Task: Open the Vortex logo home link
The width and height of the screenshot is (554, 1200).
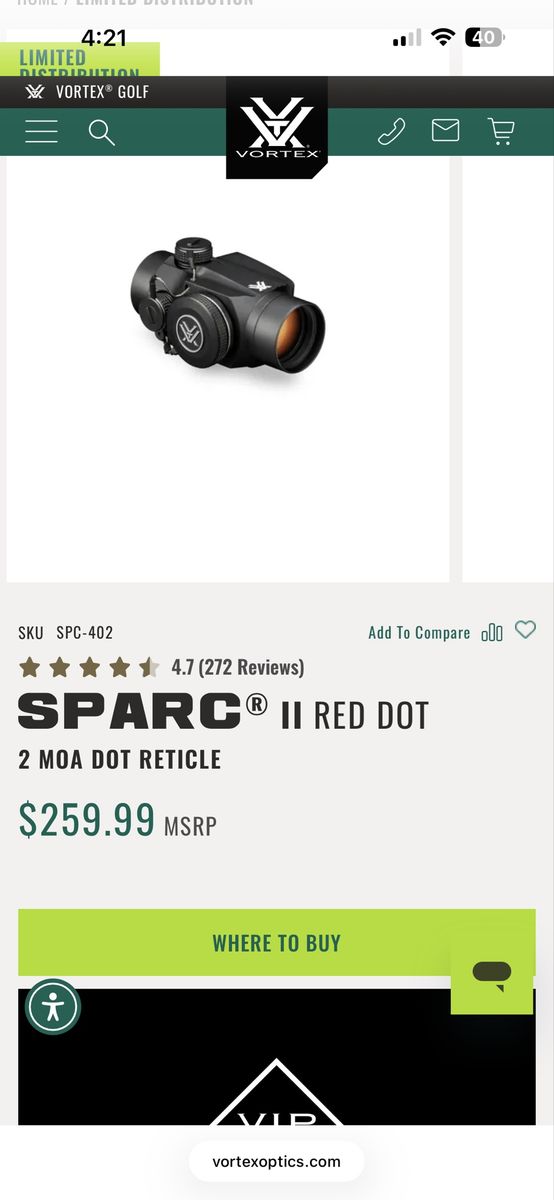Action: (277, 129)
